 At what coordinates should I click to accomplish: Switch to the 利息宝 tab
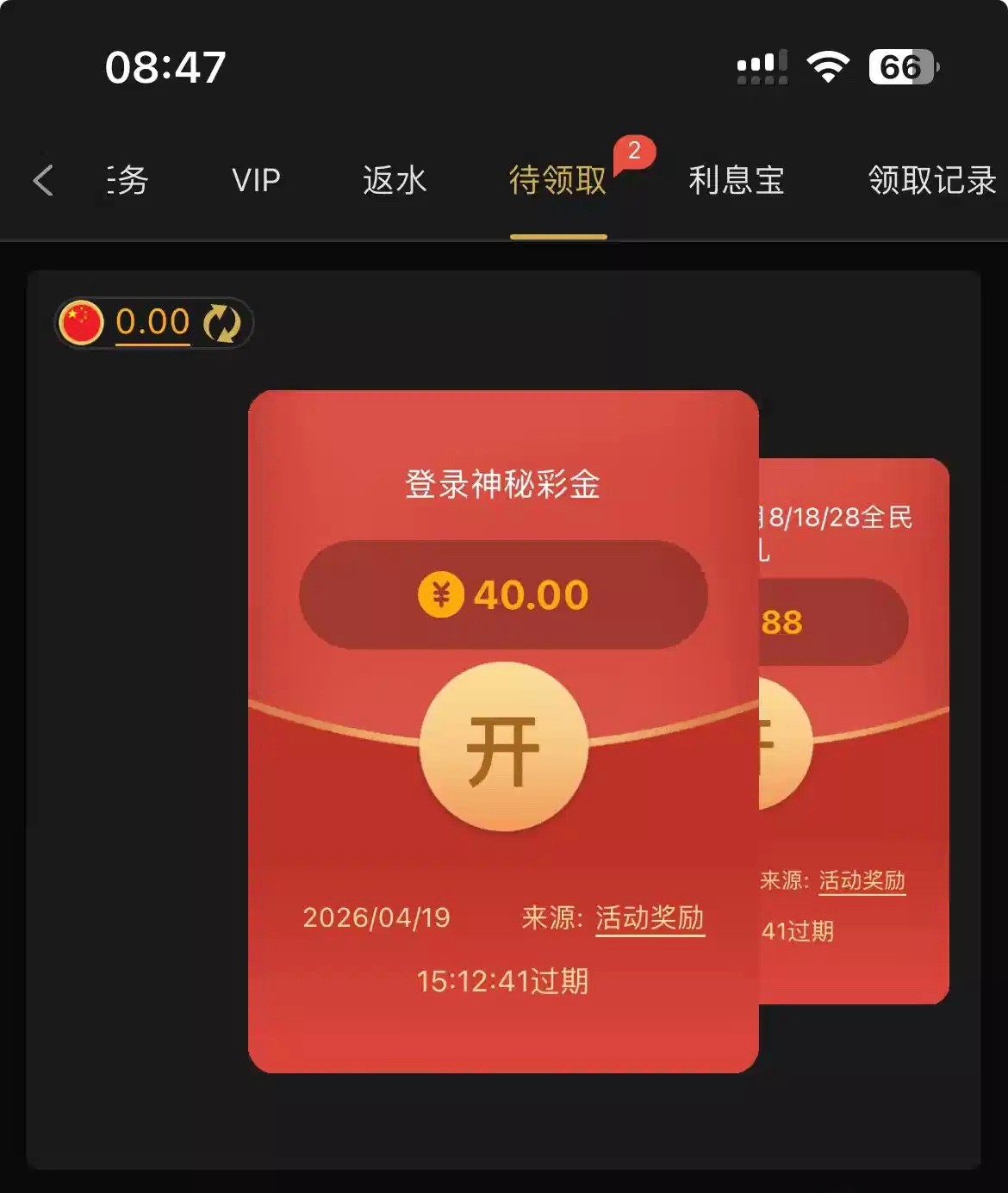(737, 181)
